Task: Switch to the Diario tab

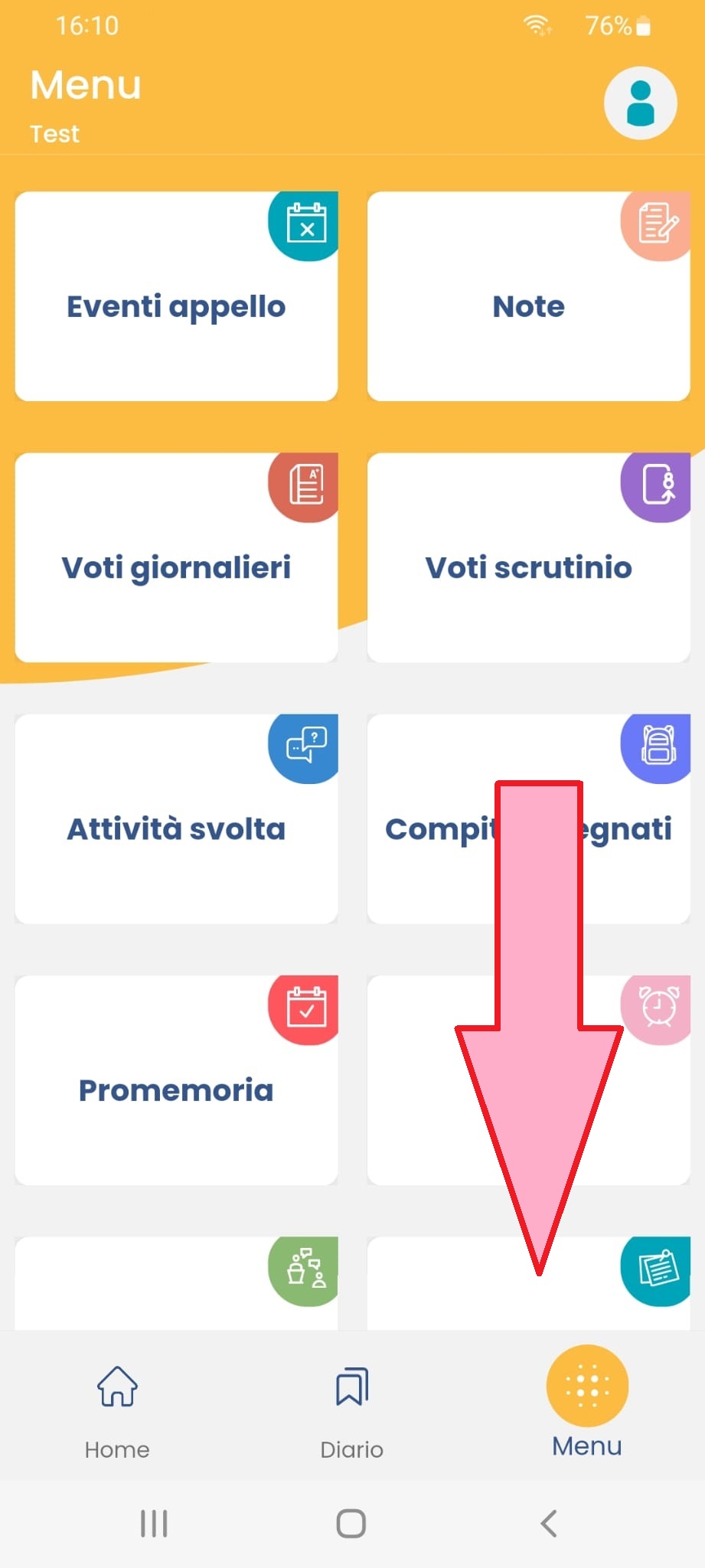Action: 351,1408
